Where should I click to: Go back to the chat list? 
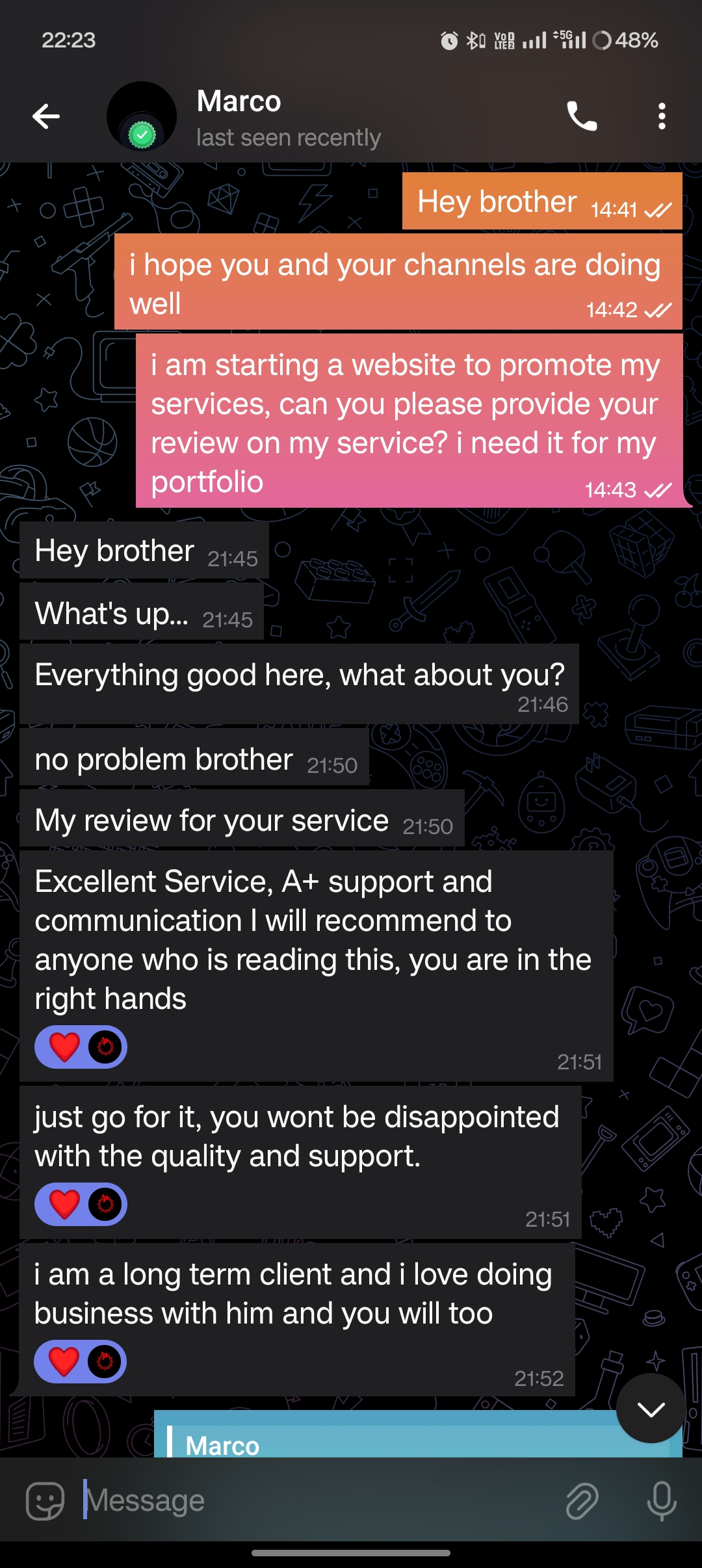coord(46,117)
